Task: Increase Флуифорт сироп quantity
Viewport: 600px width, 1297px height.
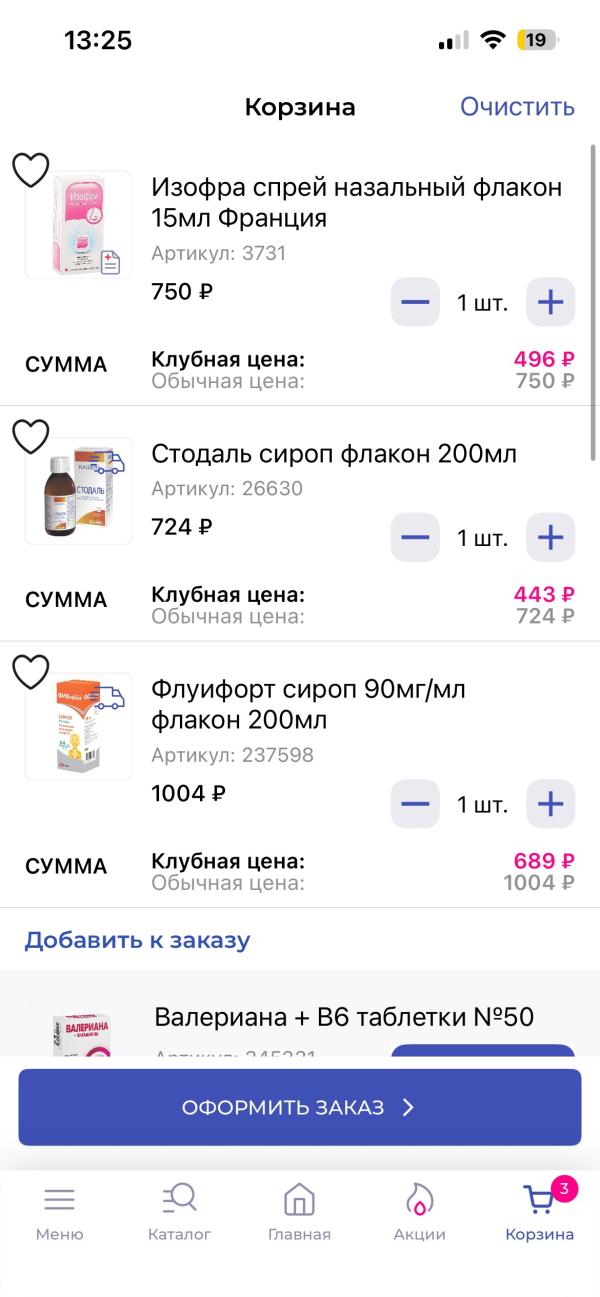Action: (550, 804)
